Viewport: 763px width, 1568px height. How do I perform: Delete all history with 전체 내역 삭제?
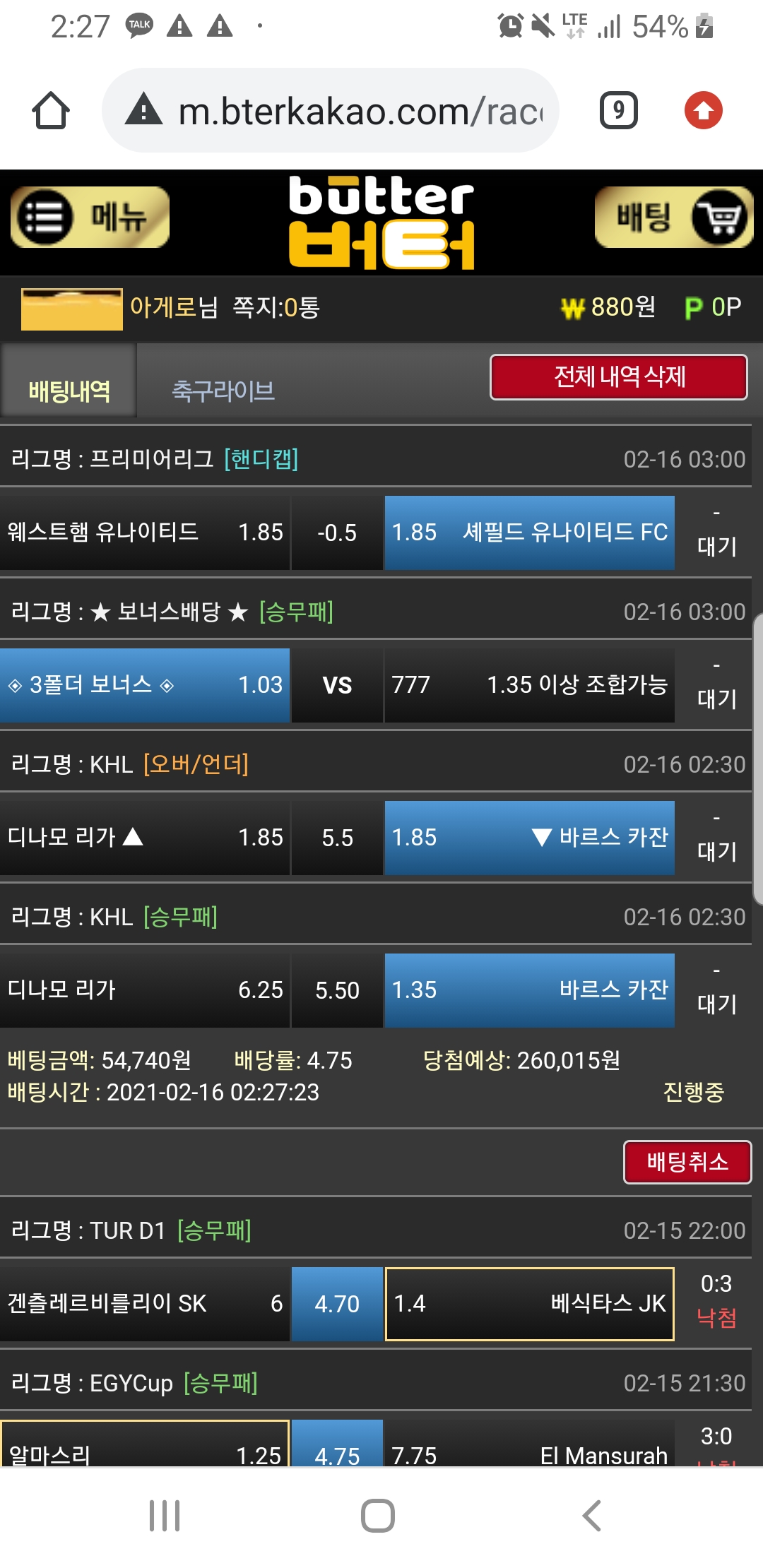tap(618, 376)
